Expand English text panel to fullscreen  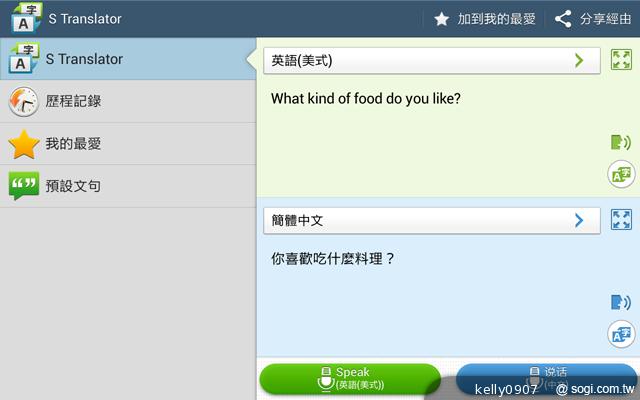(621, 60)
